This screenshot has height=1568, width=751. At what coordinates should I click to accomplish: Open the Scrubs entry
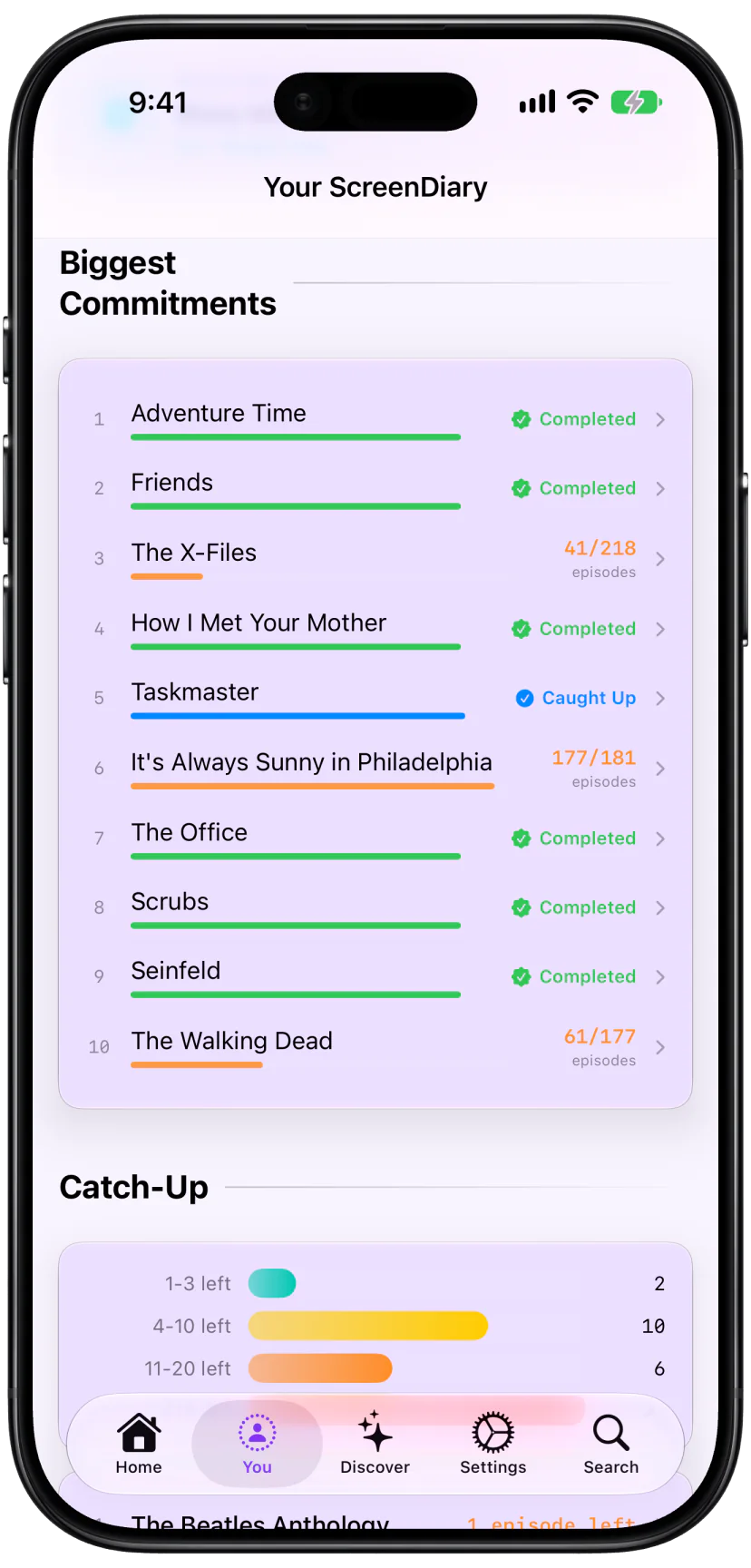[375, 907]
